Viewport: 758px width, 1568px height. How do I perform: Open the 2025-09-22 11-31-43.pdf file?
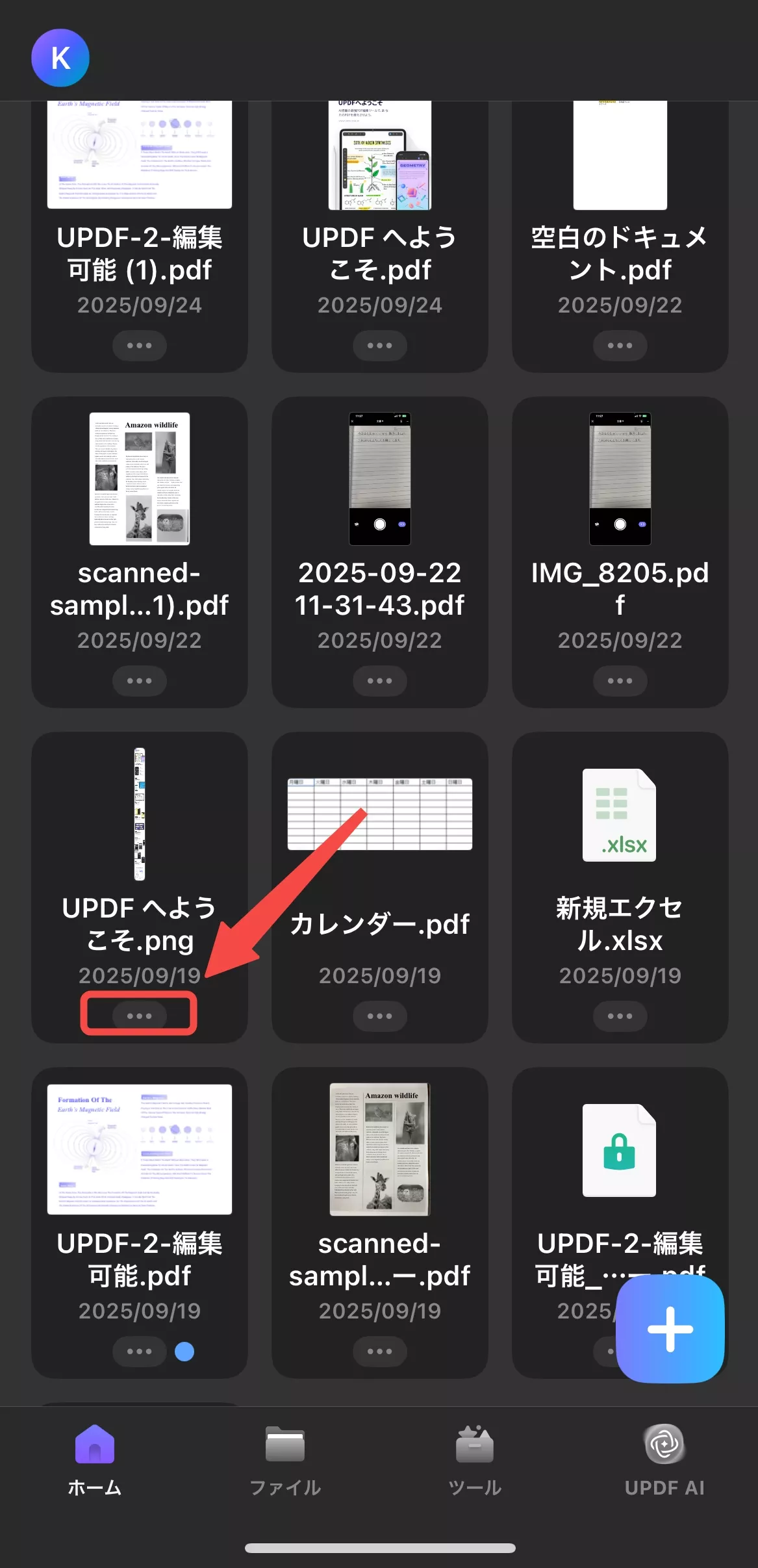pyautogui.click(x=380, y=507)
